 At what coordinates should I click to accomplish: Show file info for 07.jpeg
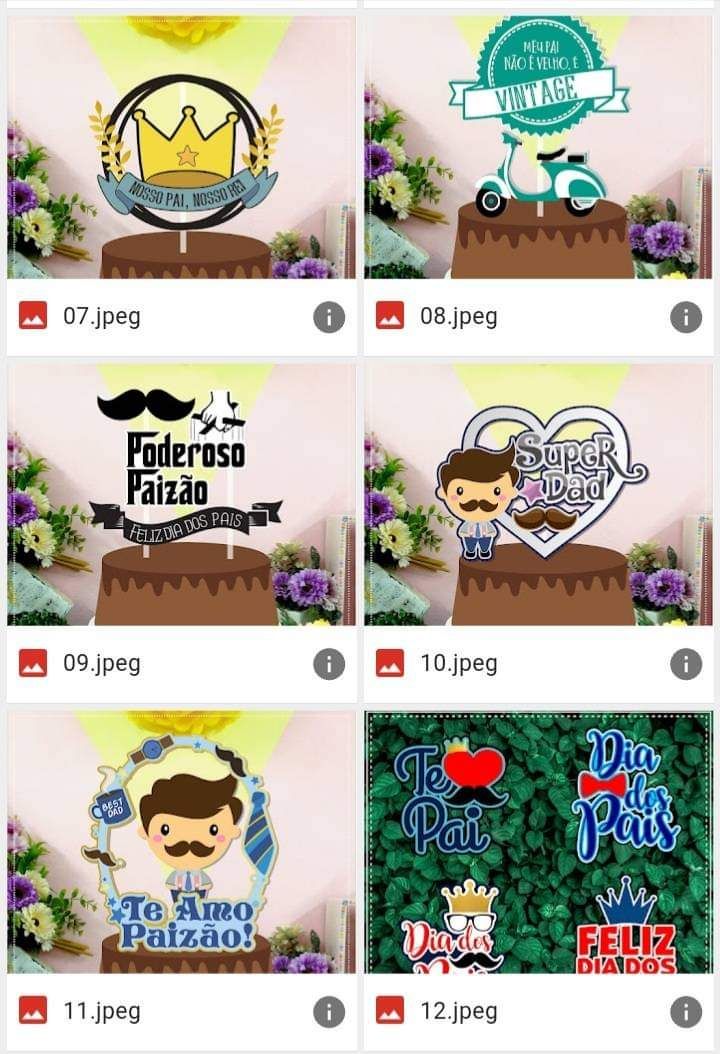[x=329, y=317]
